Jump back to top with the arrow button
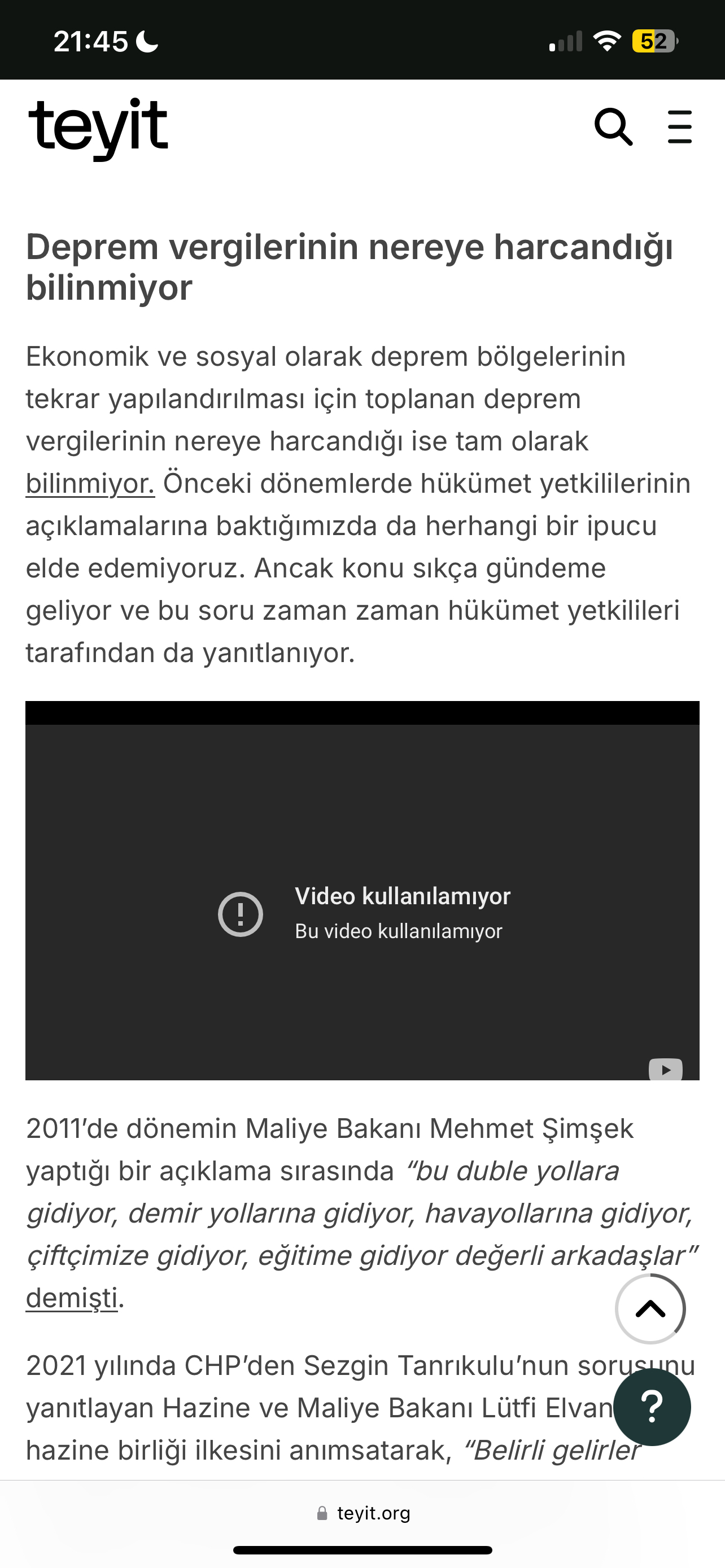 [650, 1309]
